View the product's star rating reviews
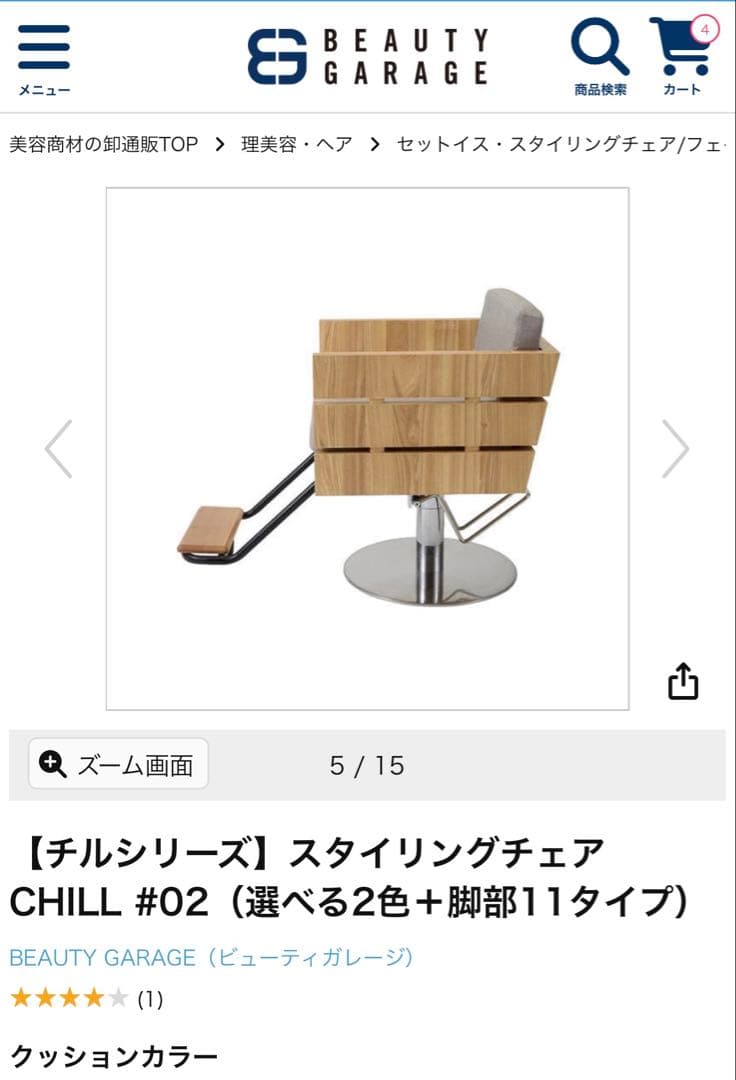This screenshot has width=736, height=1080. point(86,998)
